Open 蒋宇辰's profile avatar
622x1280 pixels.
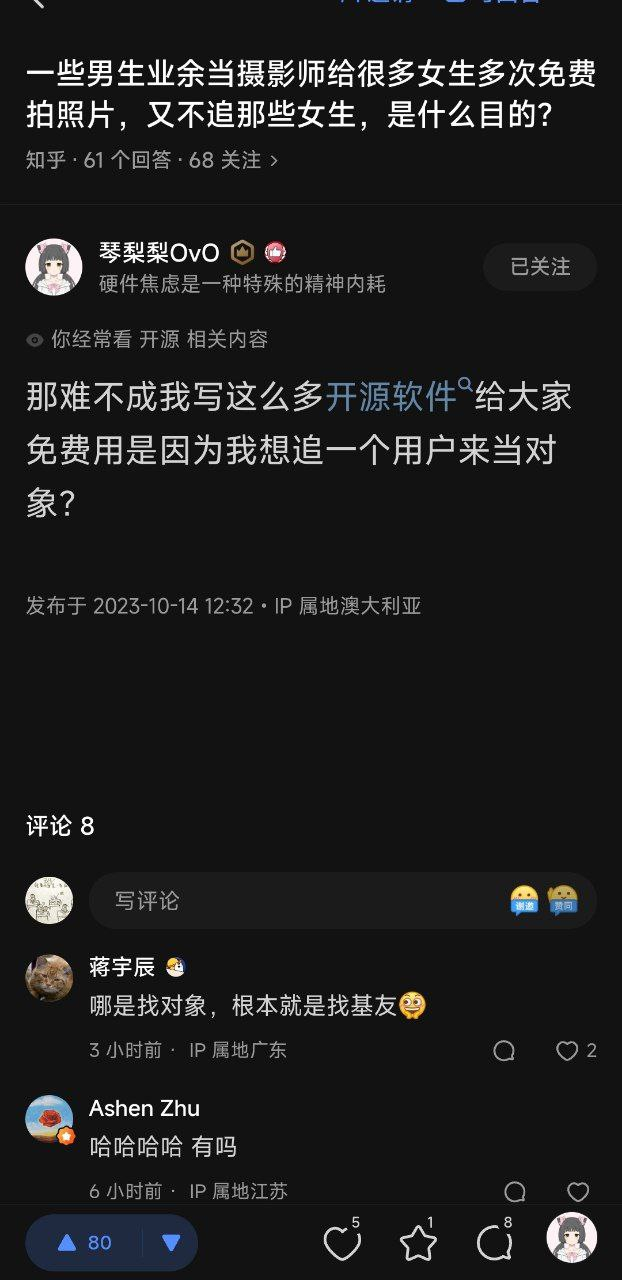(49, 977)
